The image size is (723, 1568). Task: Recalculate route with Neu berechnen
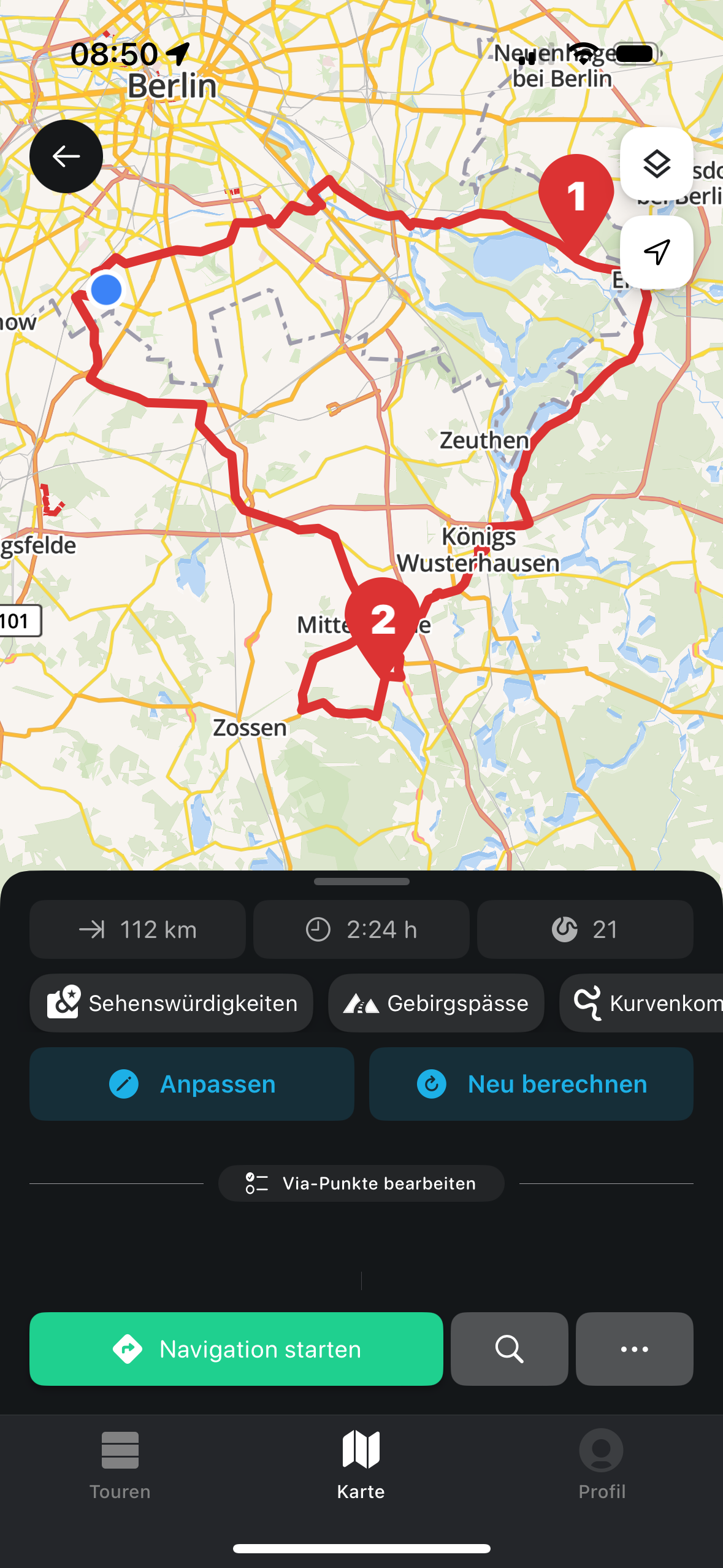[x=531, y=1084]
